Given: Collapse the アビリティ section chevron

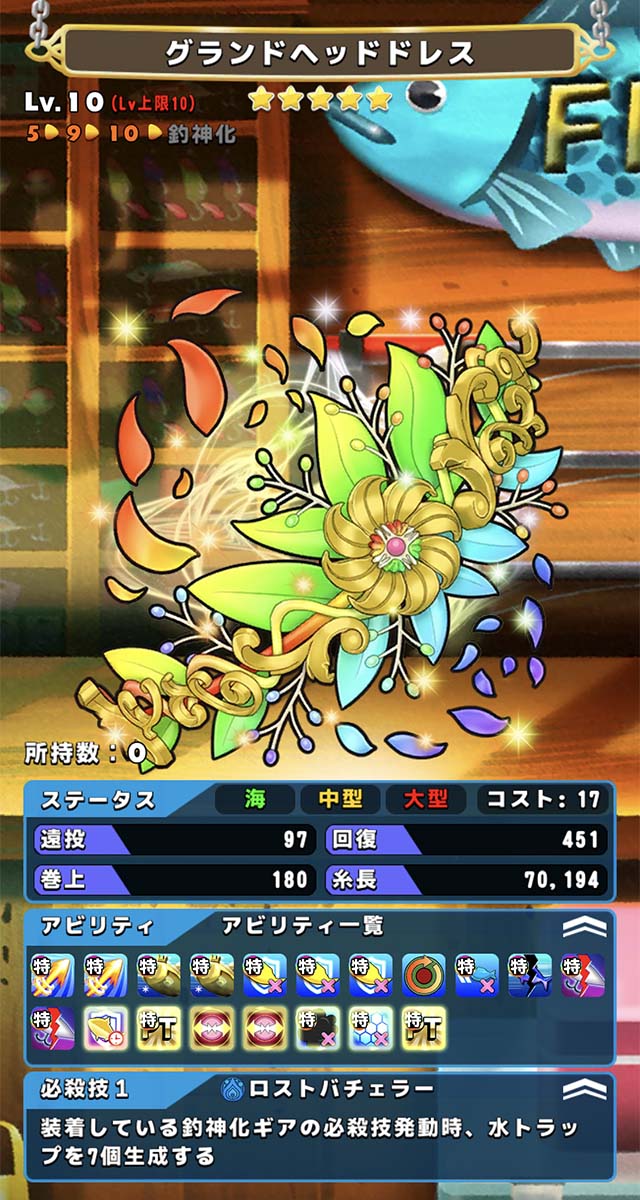Looking at the screenshot, I should (x=584, y=927).
